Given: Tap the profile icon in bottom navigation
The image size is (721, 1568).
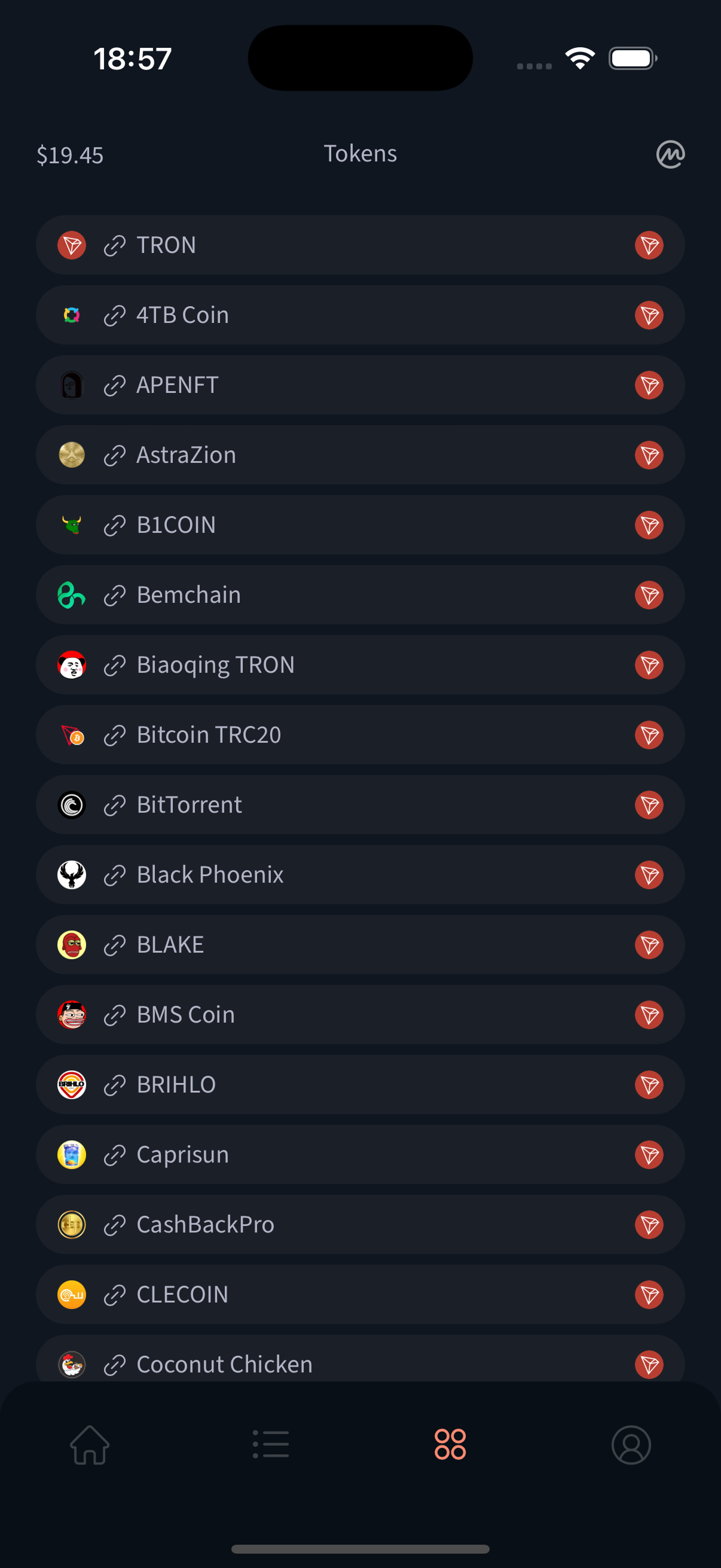Looking at the screenshot, I should click(x=631, y=1445).
